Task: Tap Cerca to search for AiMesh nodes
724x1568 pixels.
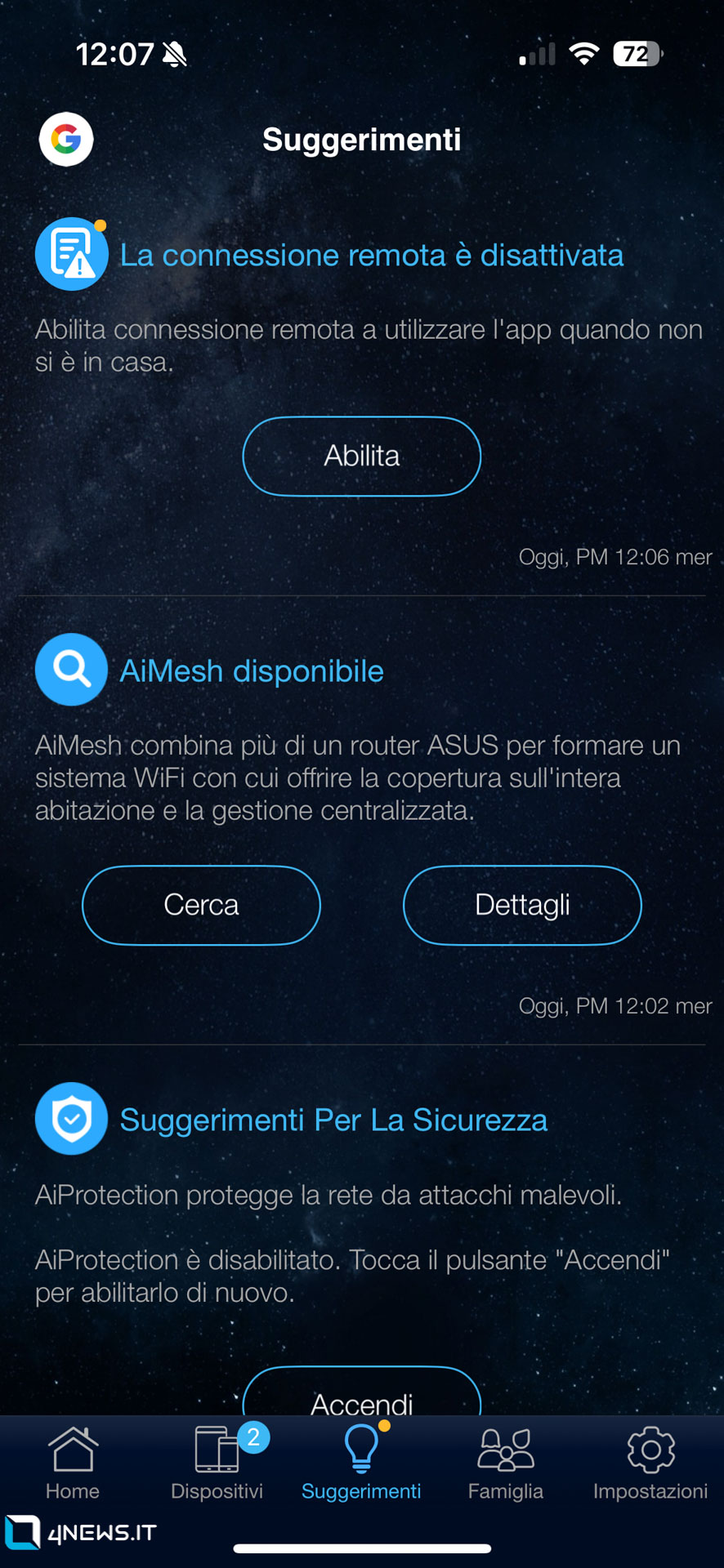Action: [201, 905]
